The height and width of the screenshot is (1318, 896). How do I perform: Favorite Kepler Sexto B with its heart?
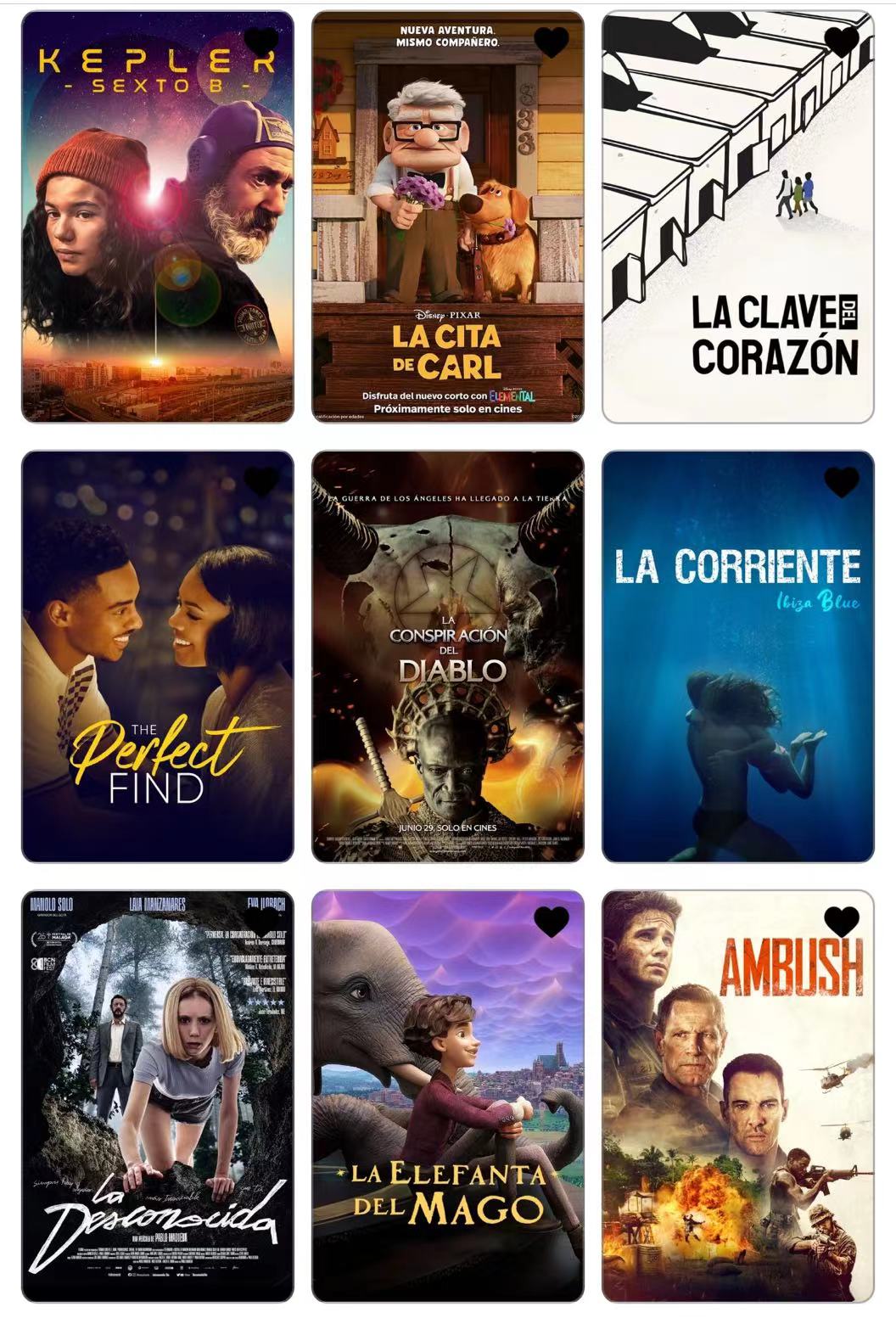[261, 42]
